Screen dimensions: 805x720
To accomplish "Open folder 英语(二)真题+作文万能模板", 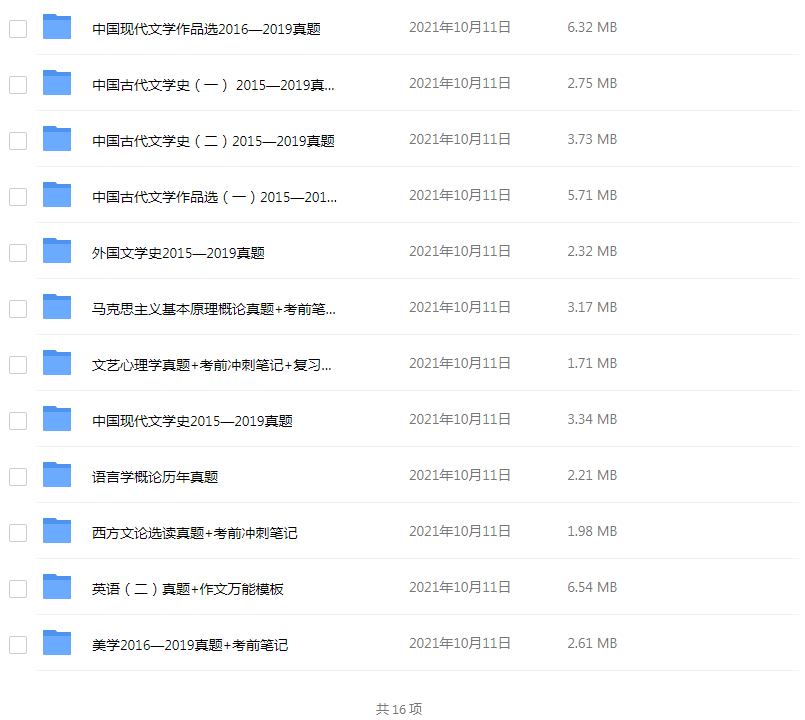I will coord(188,589).
